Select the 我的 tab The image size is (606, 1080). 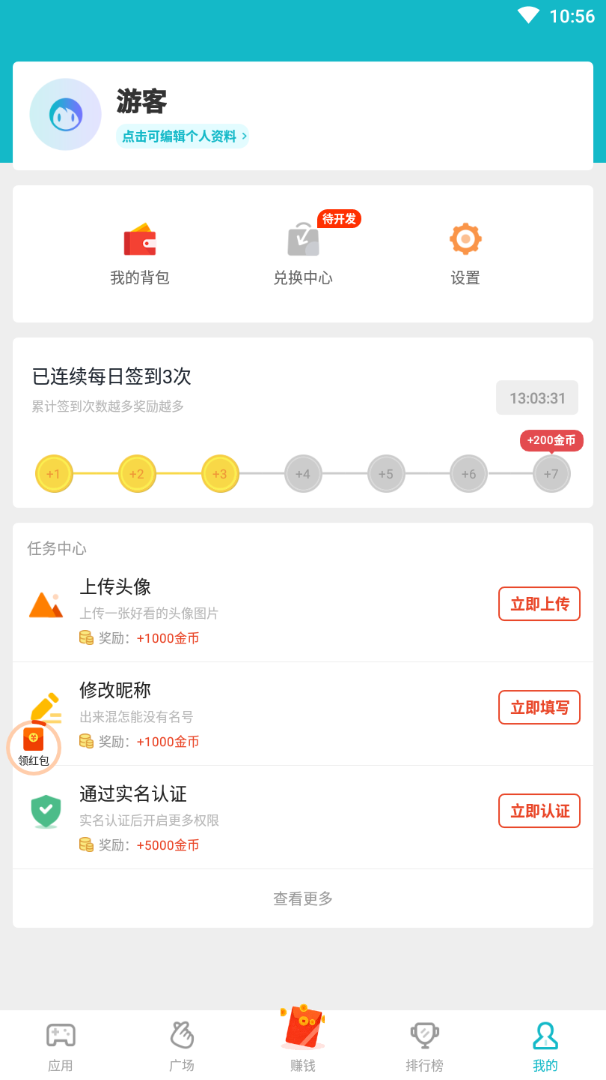[x=545, y=1045]
